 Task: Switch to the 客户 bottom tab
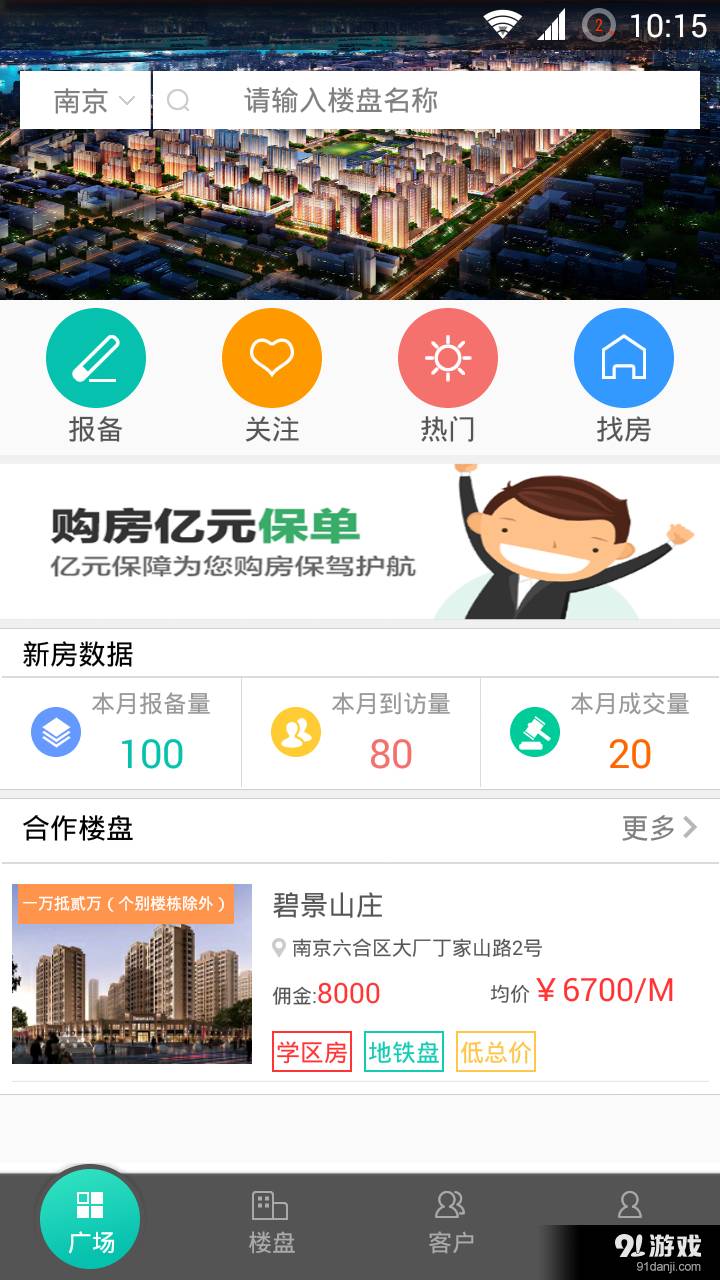click(x=449, y=1220)
